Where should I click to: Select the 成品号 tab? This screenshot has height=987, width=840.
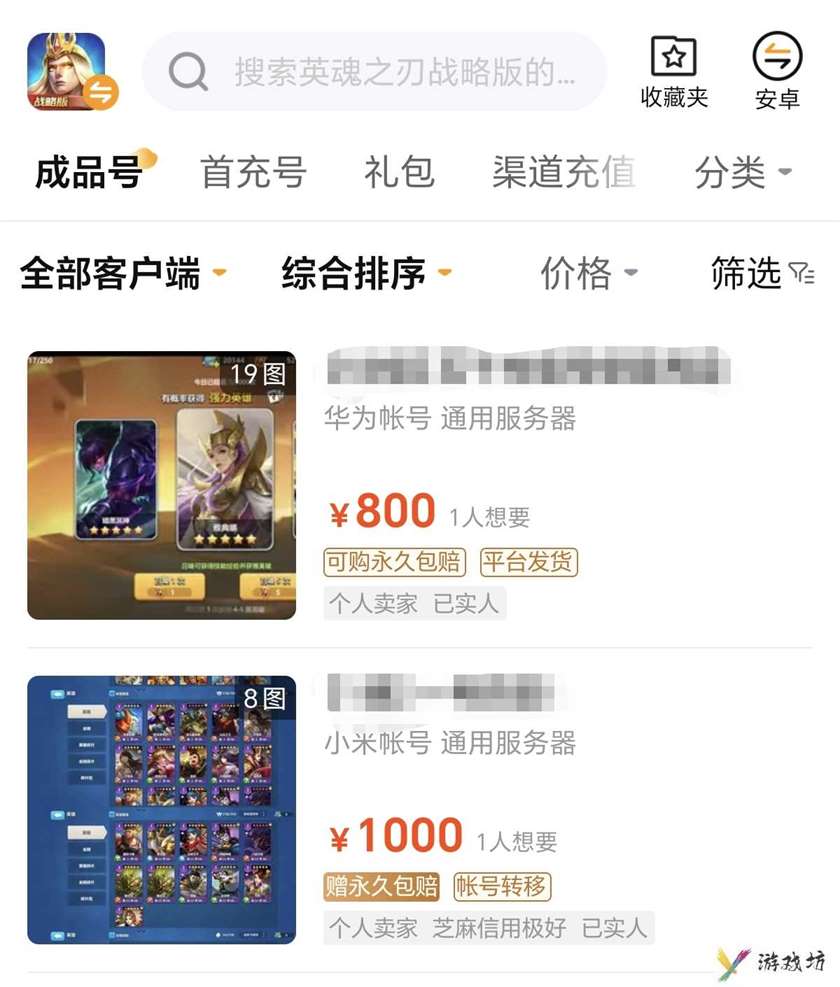pos(88,173)
